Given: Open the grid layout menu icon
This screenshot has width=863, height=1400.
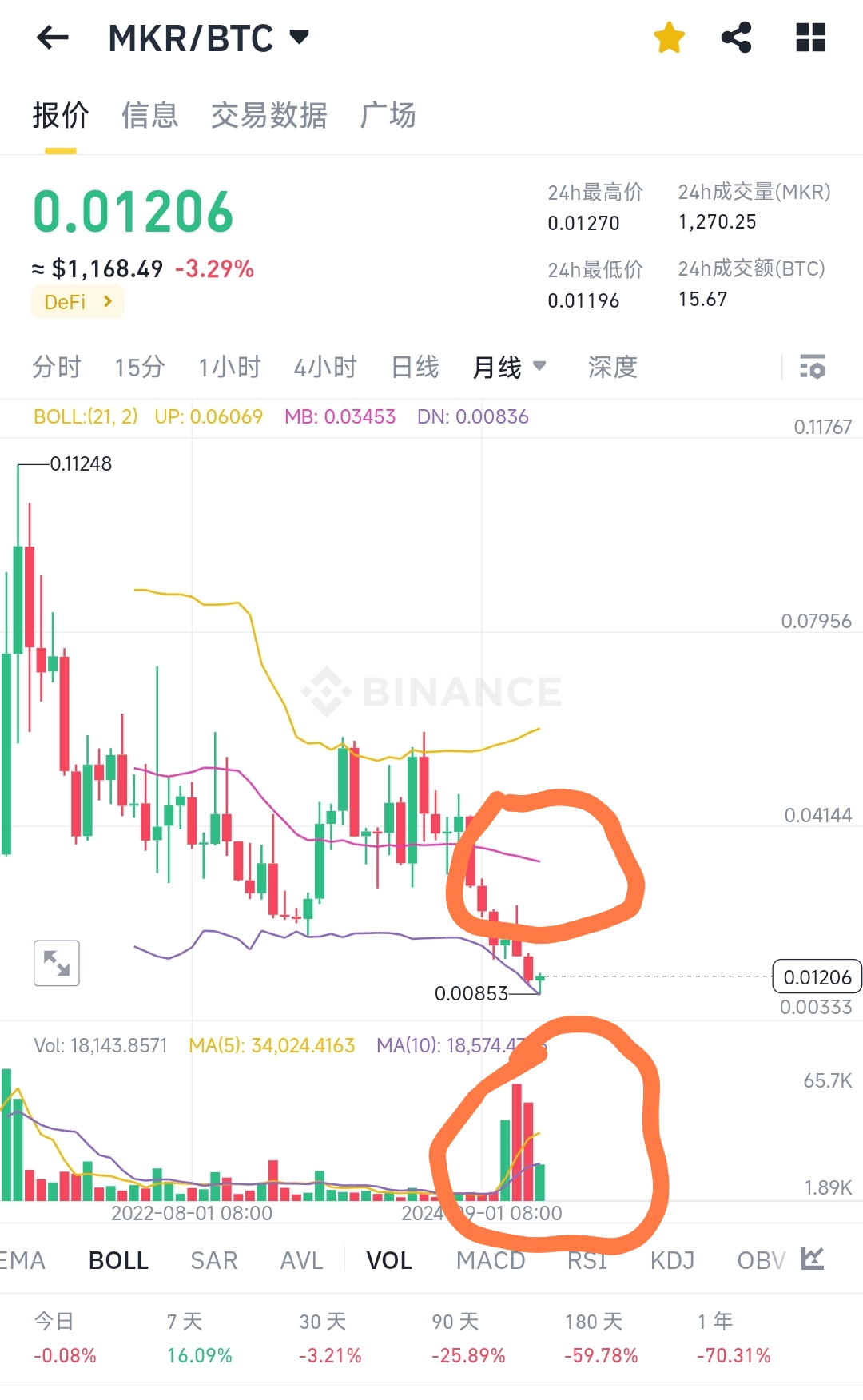Looking at the screenshot, I should click(810, 38).
